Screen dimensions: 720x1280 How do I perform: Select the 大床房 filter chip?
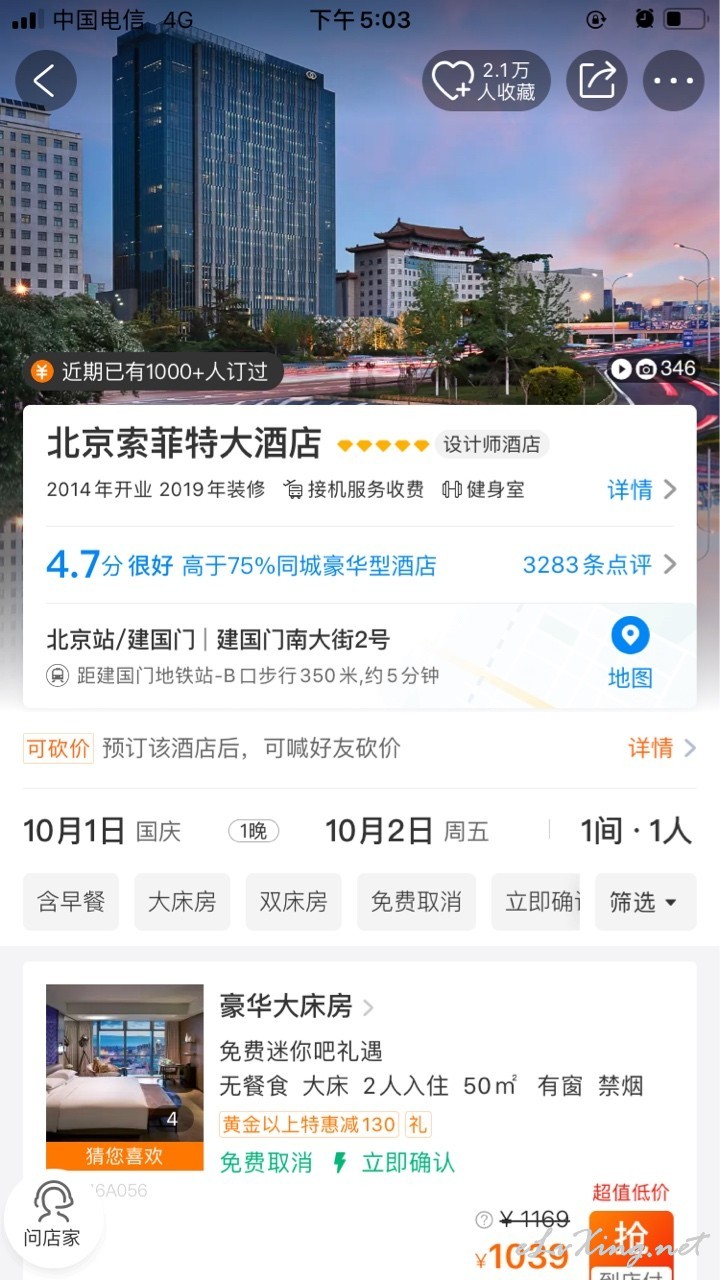(182, 902)
